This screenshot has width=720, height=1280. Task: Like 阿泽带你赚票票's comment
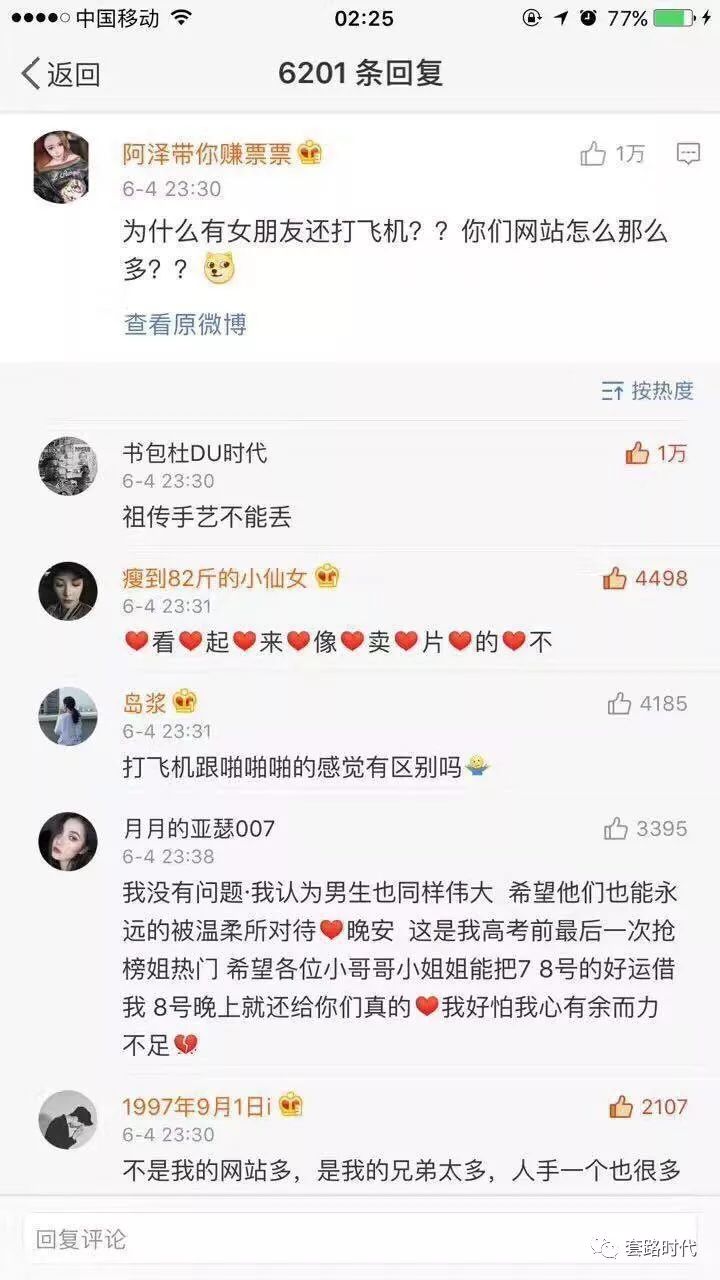point(594,154)
